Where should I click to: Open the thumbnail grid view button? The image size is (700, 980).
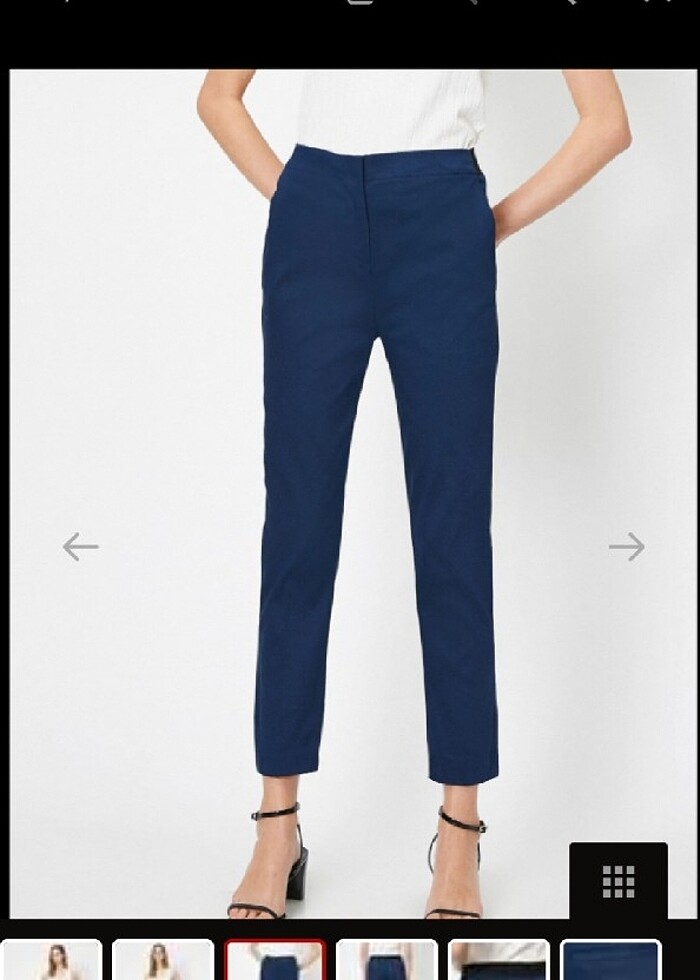point(618,881)
